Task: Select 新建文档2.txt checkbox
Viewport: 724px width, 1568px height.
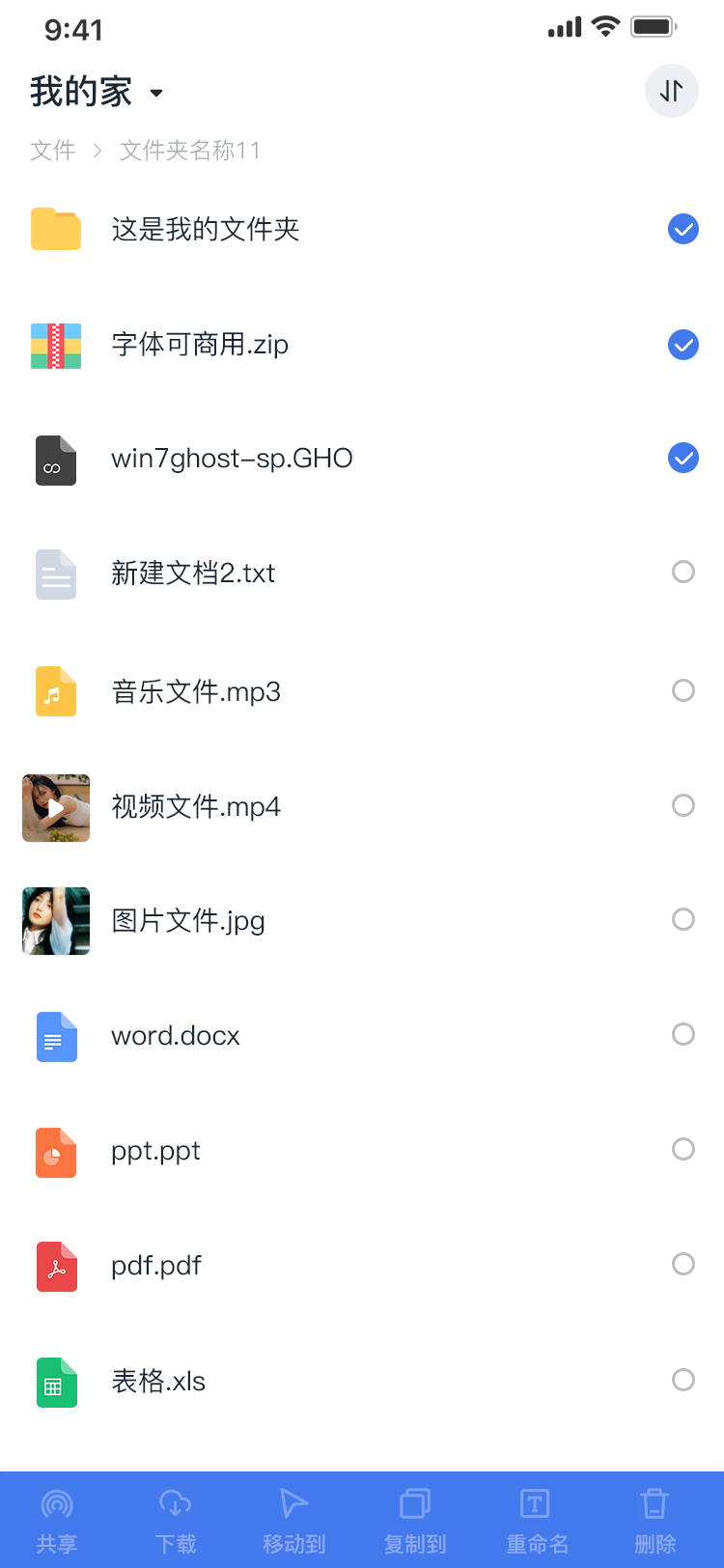Action: click(x=683, y=572)
